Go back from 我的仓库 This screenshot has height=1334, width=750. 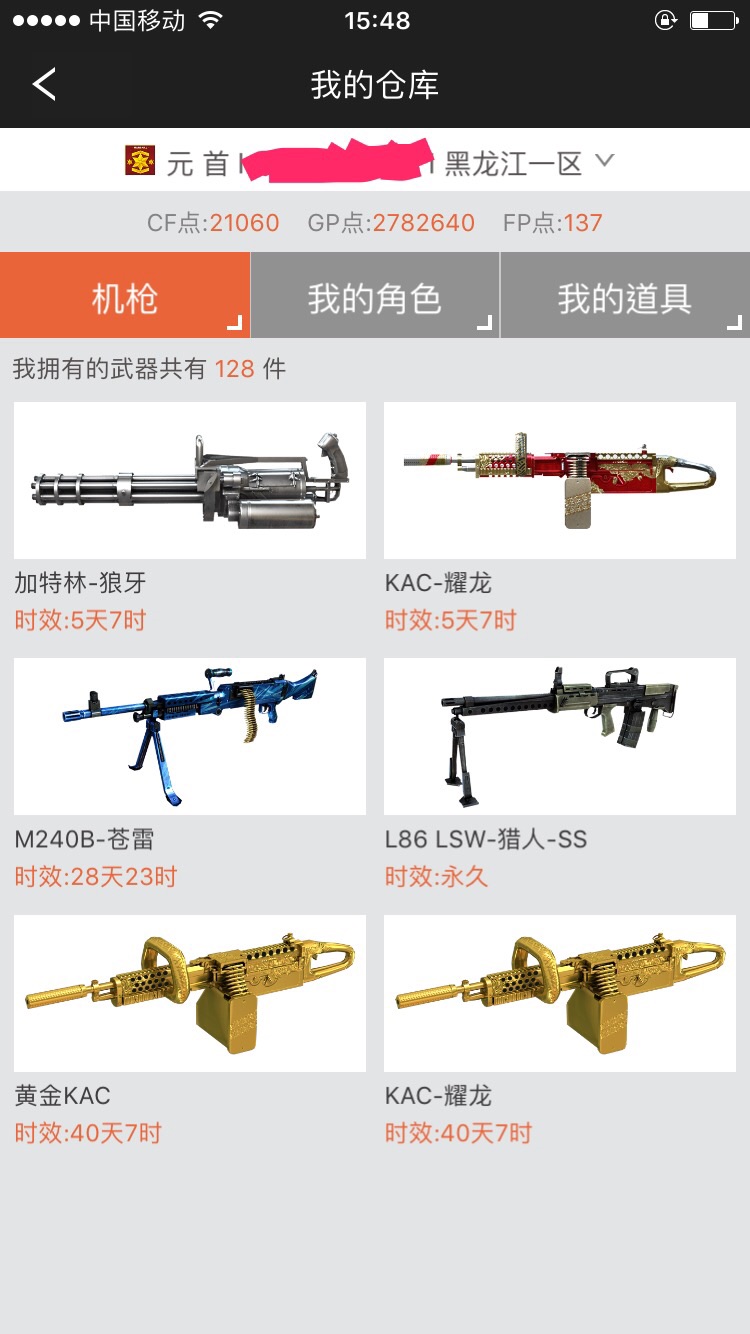44,84
